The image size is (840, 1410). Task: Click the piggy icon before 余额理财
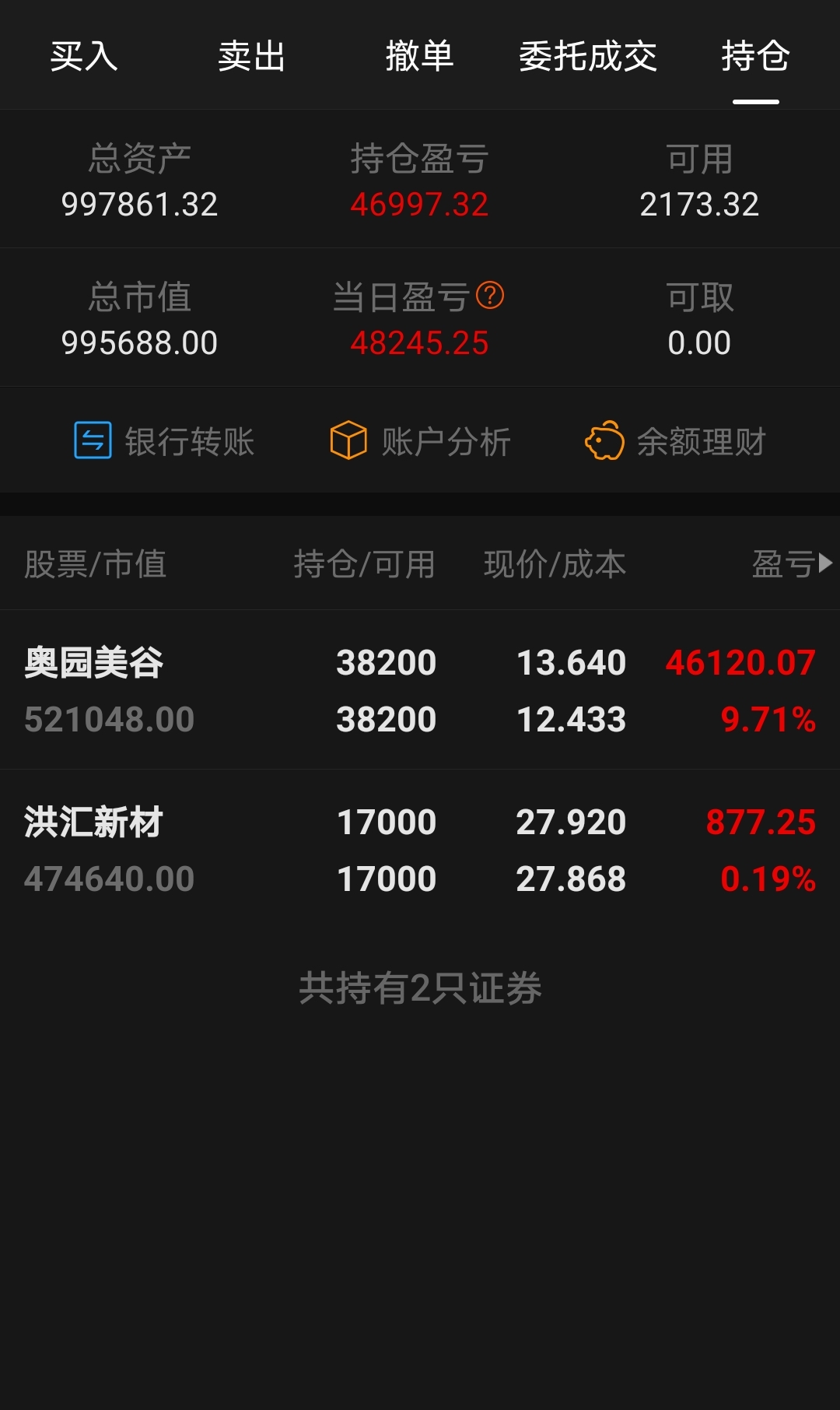[x=606, y=441]
